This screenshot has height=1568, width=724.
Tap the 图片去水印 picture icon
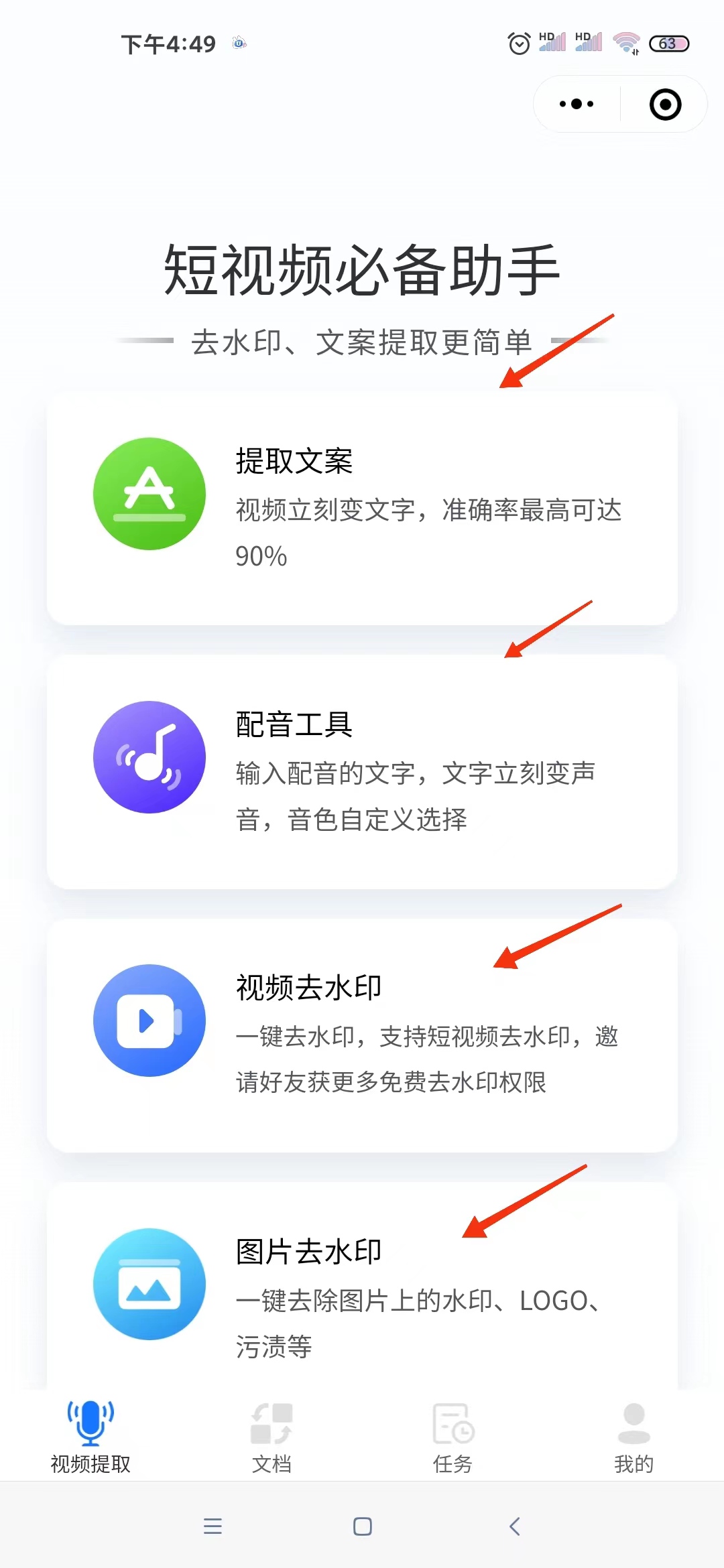point(149,1282)
